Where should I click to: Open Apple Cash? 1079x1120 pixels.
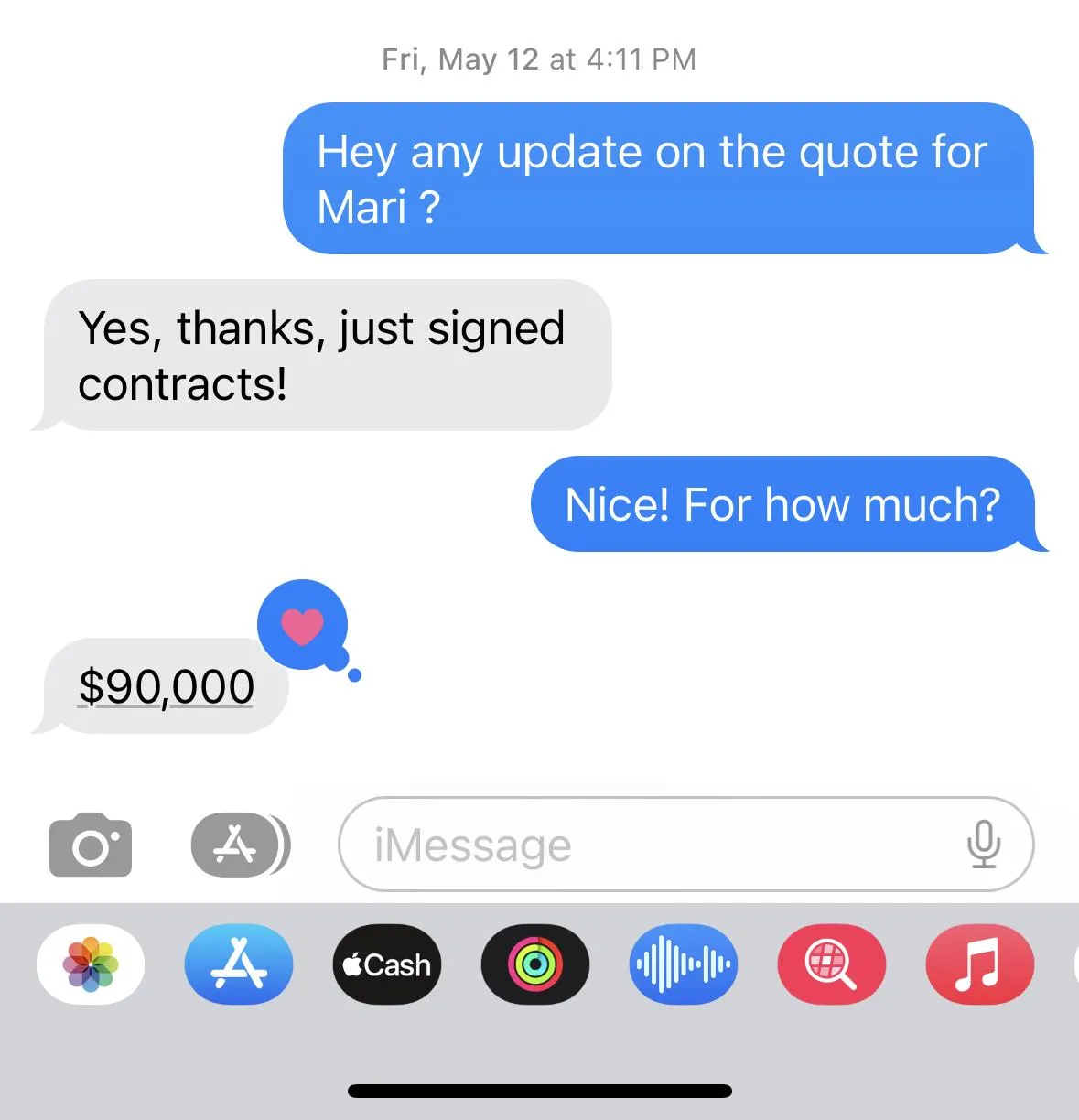point(387,964)
